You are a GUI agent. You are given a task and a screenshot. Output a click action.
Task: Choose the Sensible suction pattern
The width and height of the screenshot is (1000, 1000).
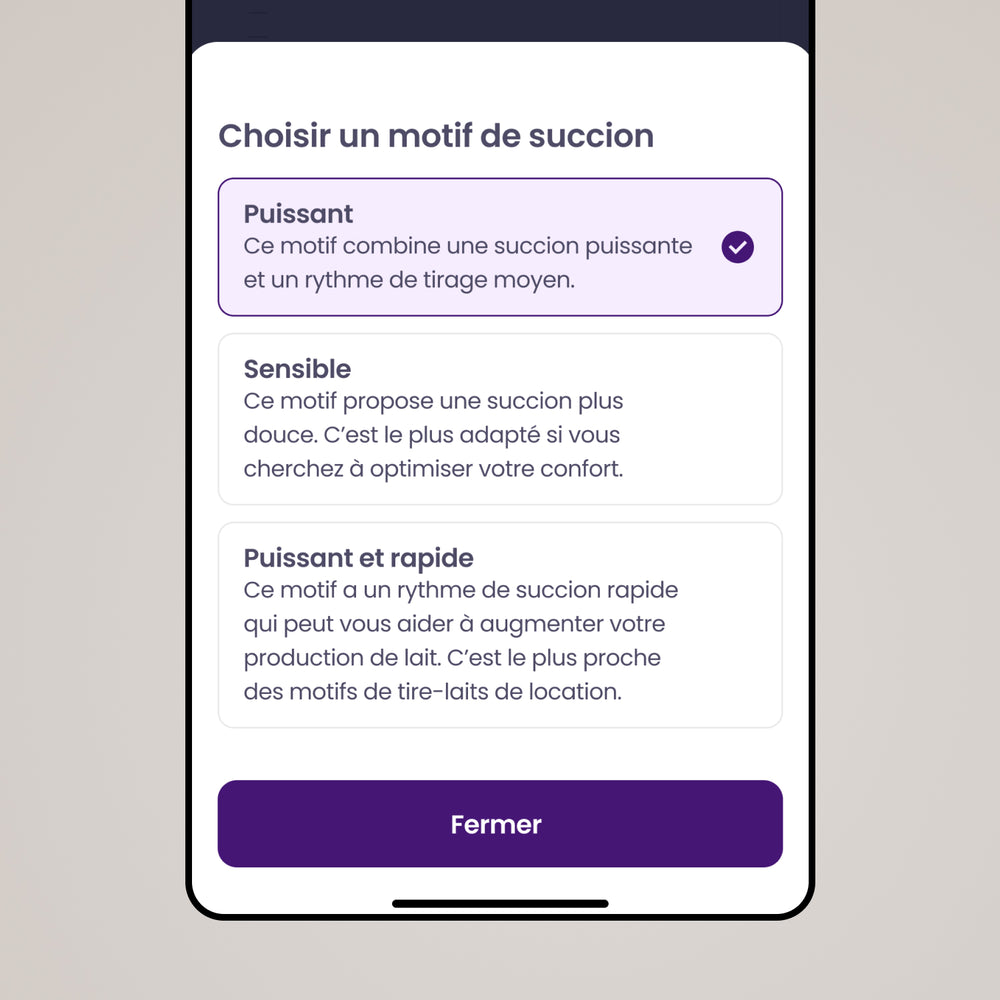[x=499, y=419]
